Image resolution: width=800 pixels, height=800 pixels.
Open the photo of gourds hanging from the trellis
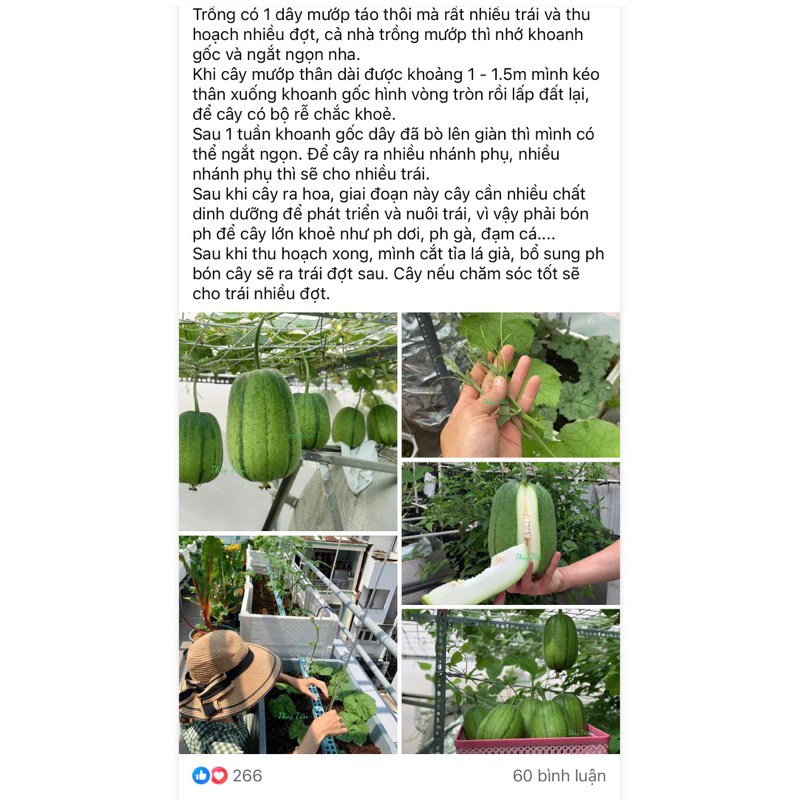tap(288, 421)
